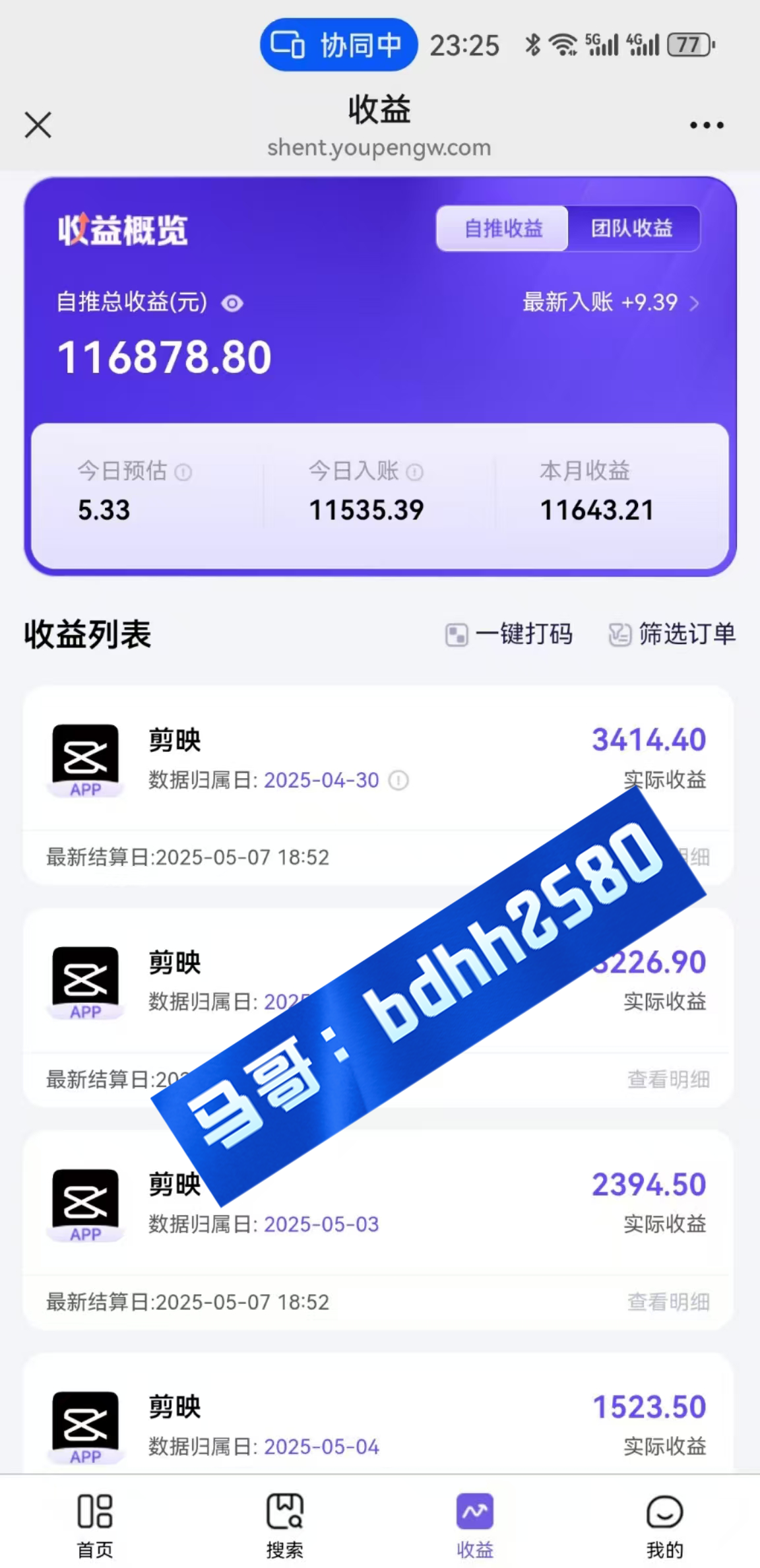
Task: Toggle visibility of 自推总收益 amount
Action: (232, 304)
